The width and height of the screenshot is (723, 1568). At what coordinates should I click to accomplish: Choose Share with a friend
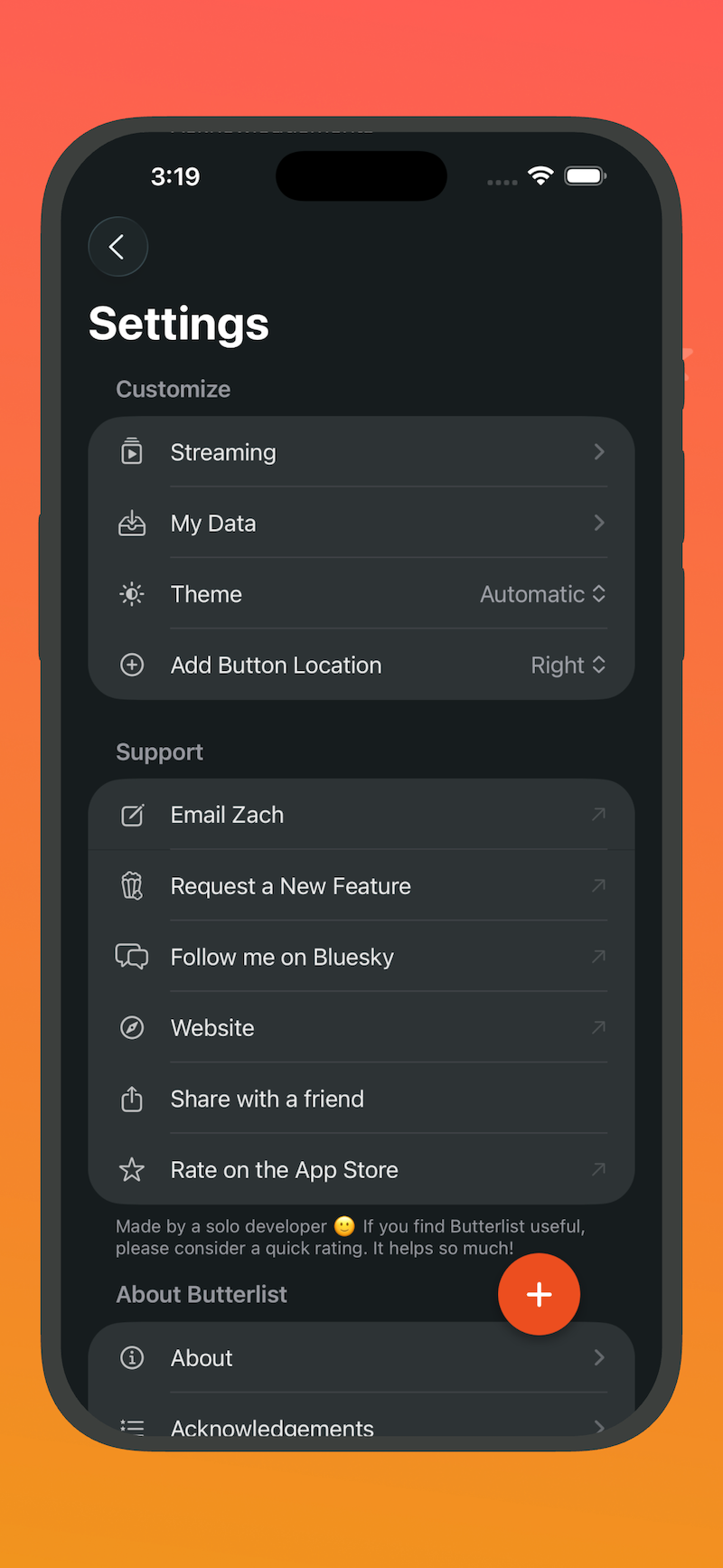tap(361, 1099)
